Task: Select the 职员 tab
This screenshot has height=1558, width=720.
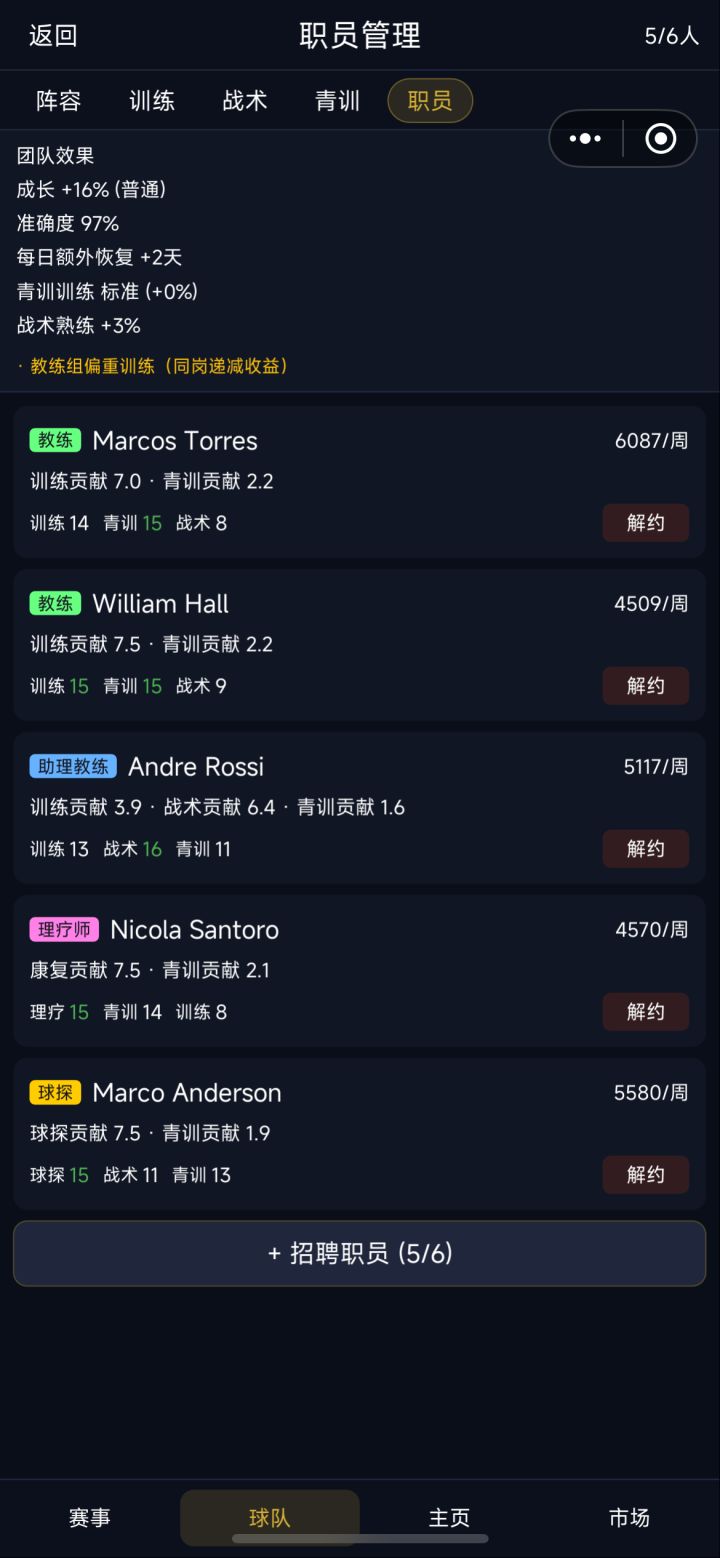Action: coord(430,100)
